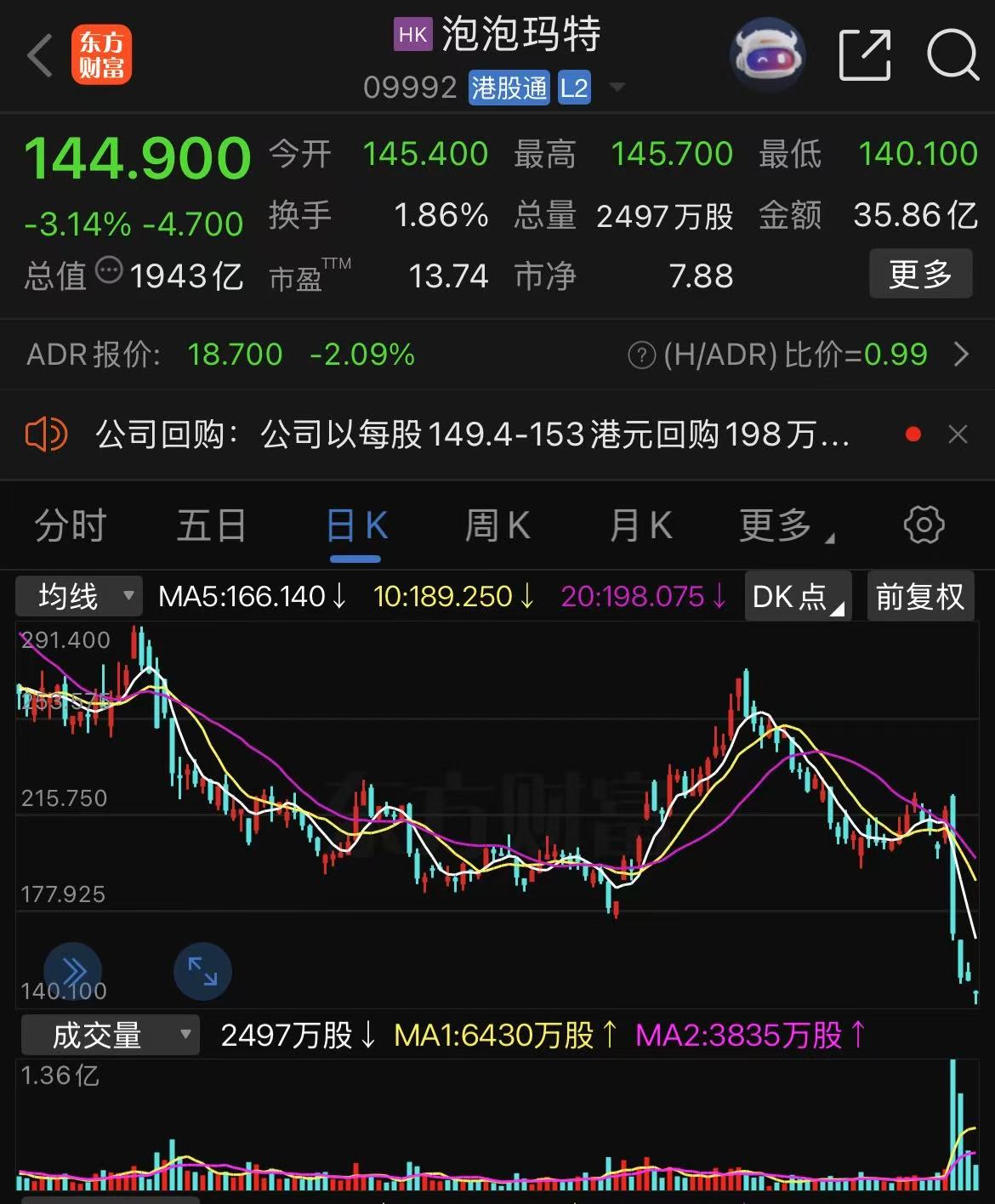Tap the DK点 selector
995x1204 pixels.
797,596
